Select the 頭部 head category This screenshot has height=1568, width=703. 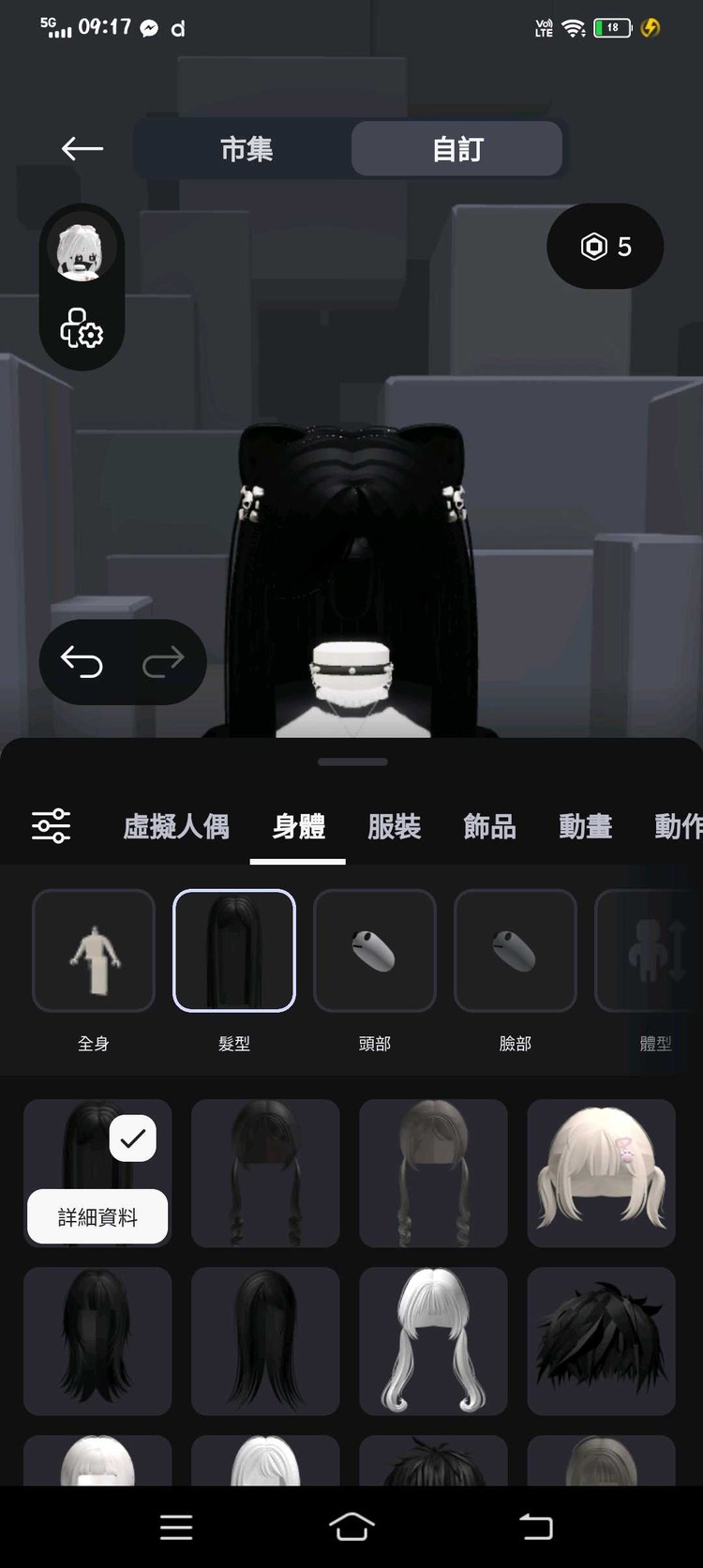click(x=374, y=950)
